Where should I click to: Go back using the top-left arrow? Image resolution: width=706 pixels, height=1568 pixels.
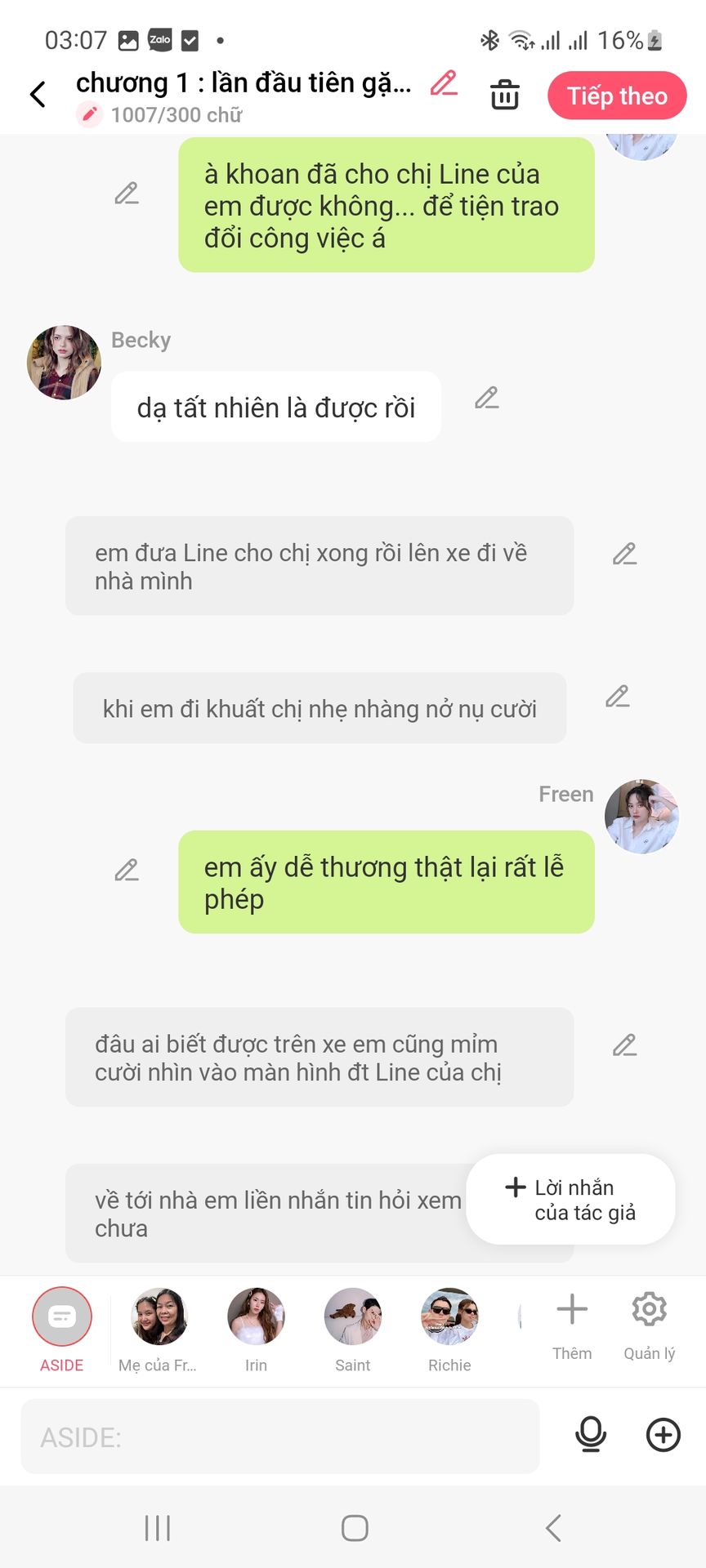(x=38, y=95)
